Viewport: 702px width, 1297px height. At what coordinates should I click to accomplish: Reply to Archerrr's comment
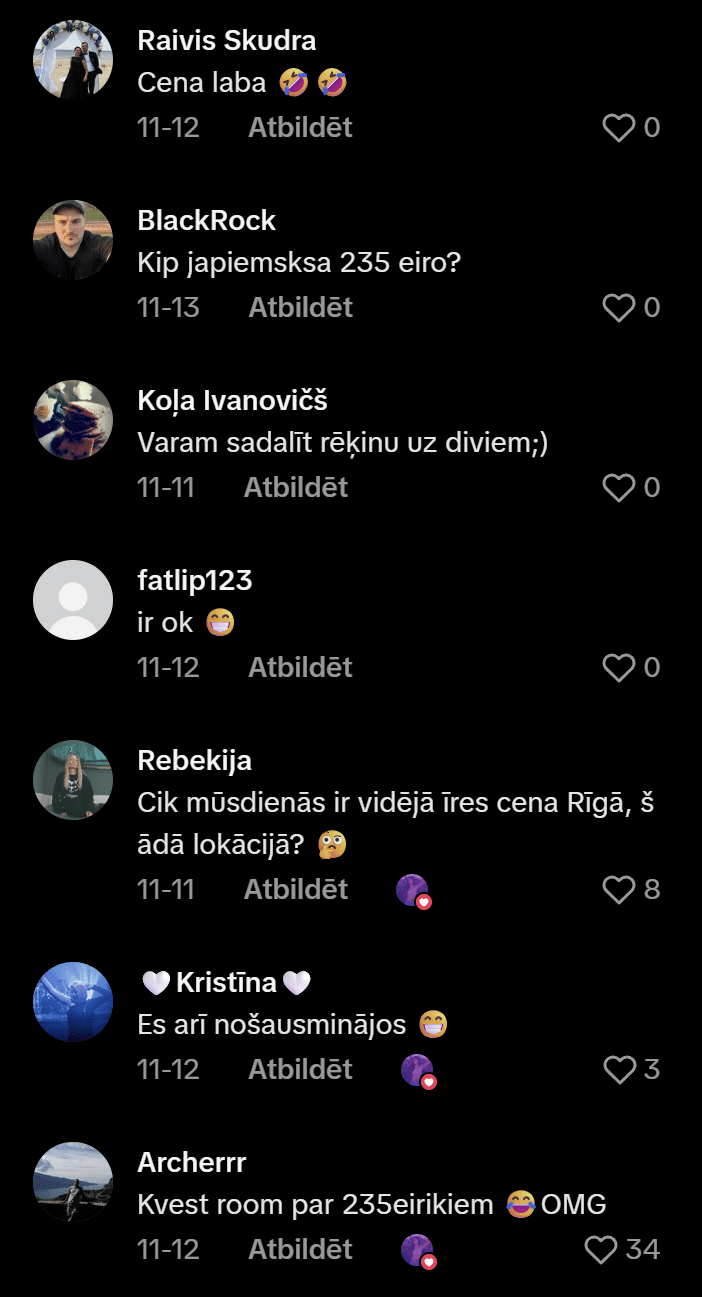click(x=300, y=1250)
